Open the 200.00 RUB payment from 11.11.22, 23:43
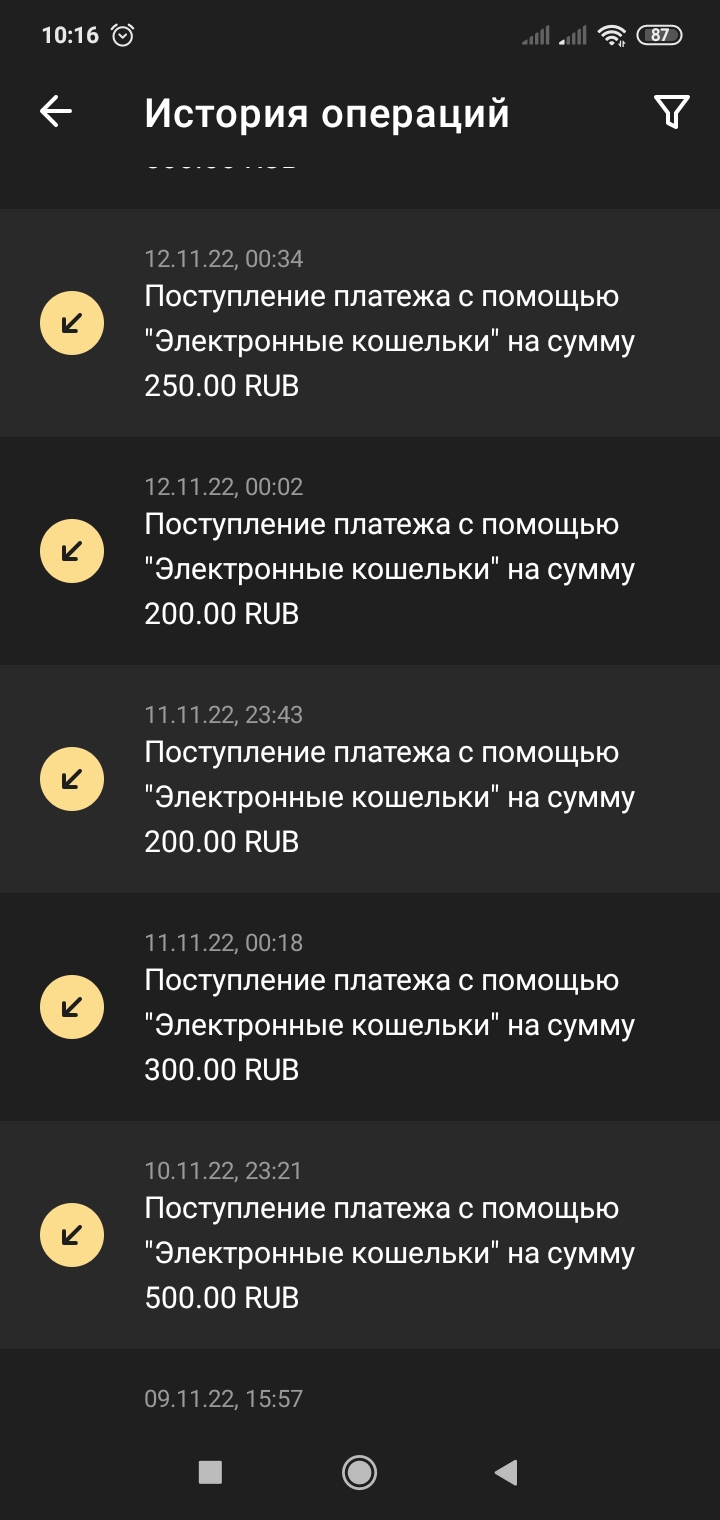Viewport: 720px width, 1520px height. click(x=360, y=779)
